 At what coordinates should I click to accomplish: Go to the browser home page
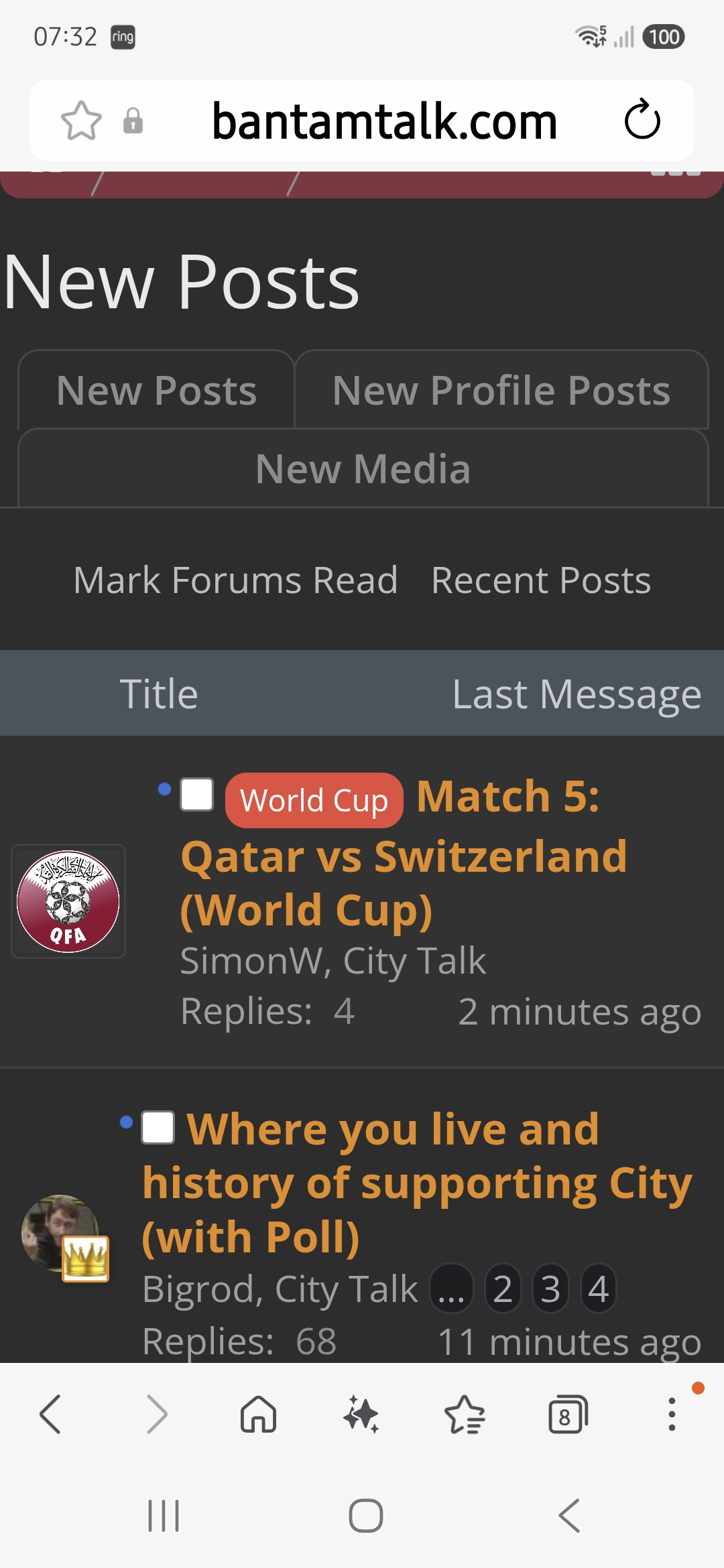[x=258, y=1414]
